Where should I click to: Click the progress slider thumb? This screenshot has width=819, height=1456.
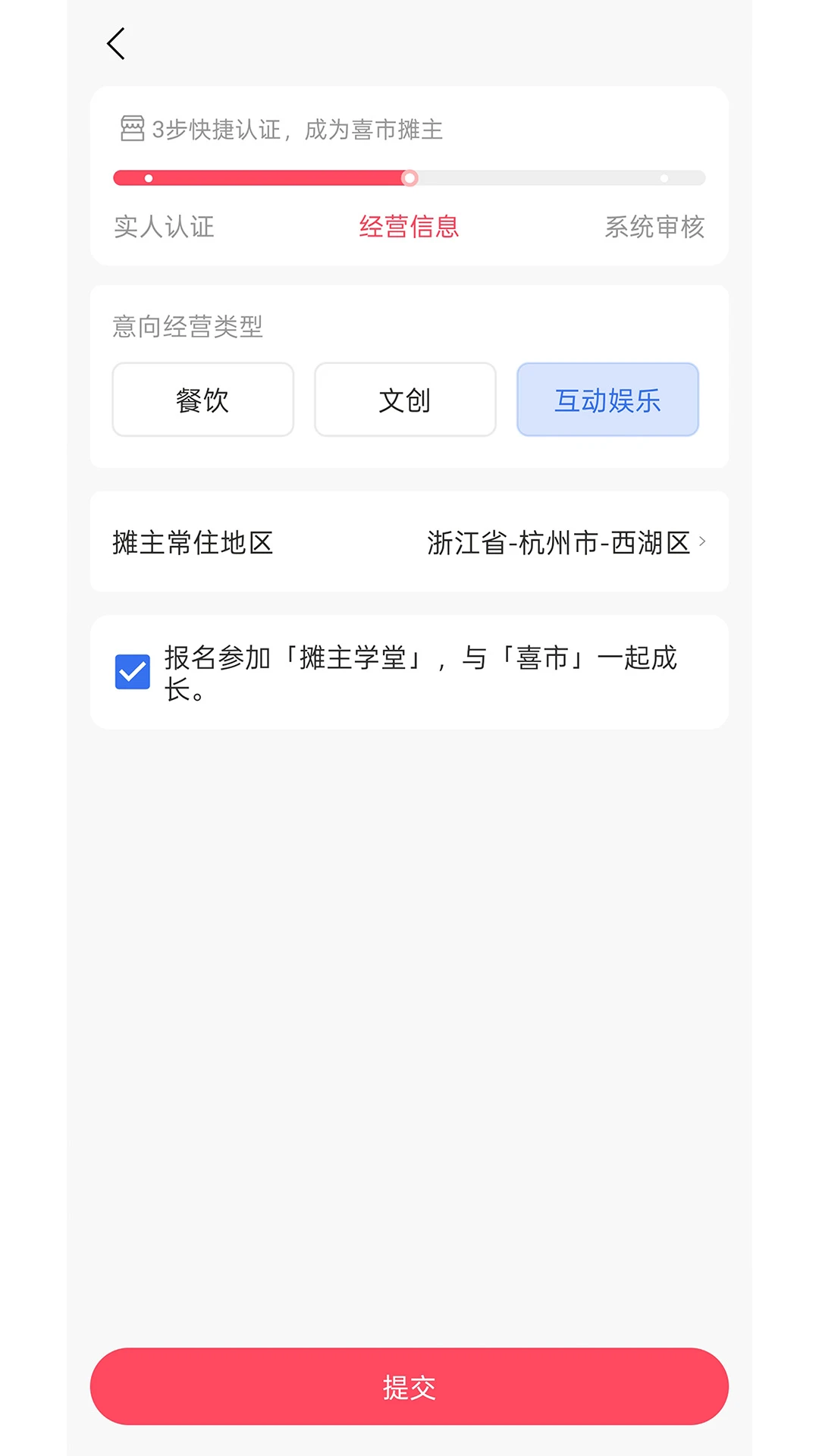[x=410, y=178]
